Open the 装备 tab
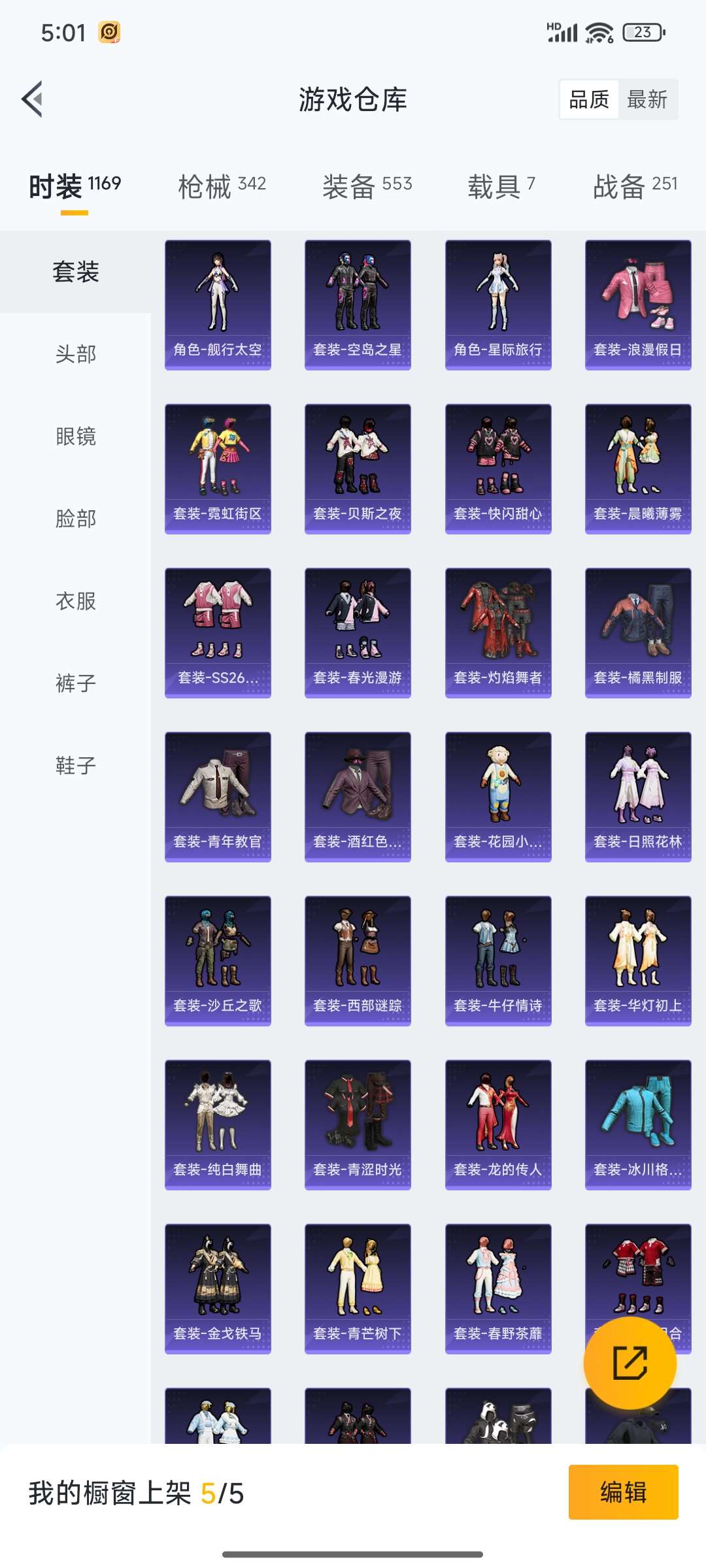706x1568 pixels. coord(367,186)
